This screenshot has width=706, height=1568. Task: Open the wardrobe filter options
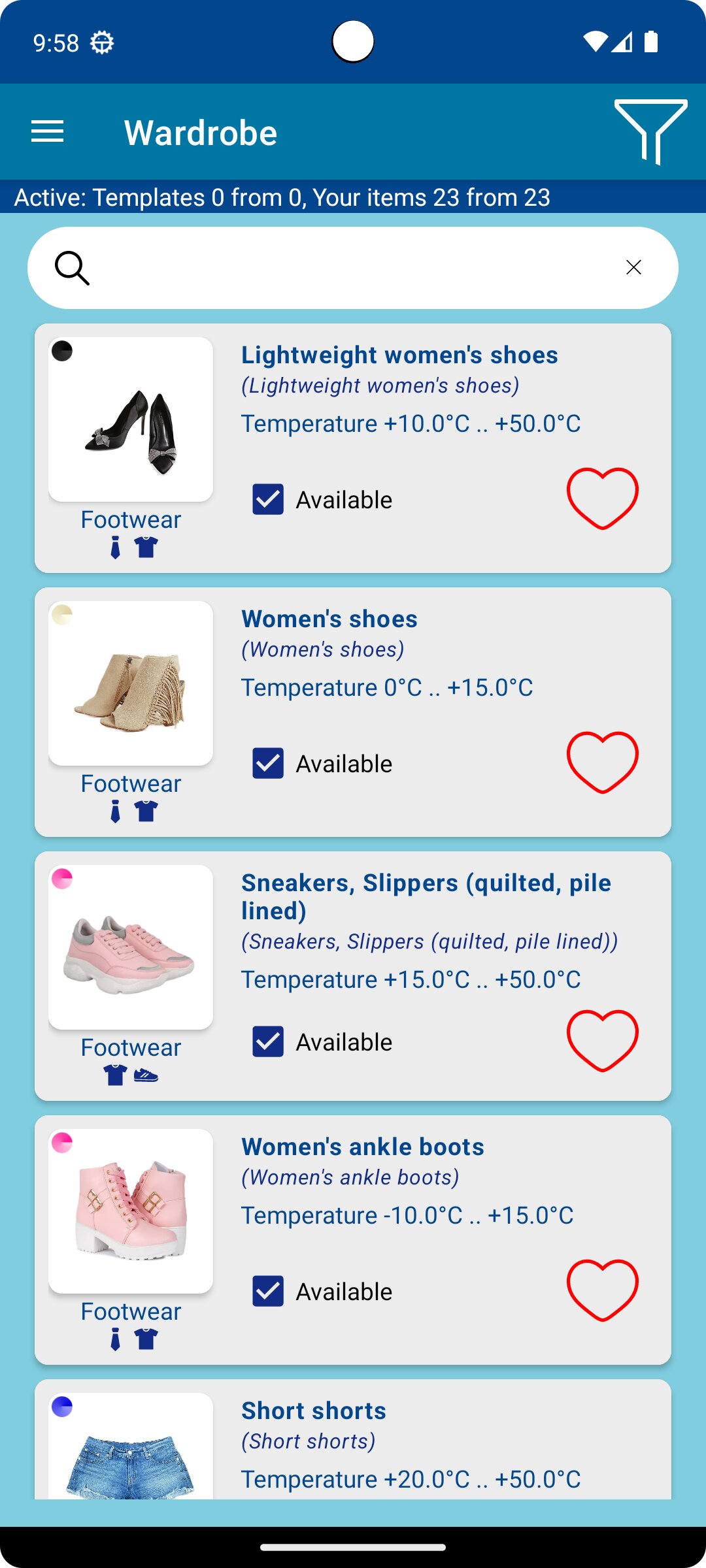(650, 132)
